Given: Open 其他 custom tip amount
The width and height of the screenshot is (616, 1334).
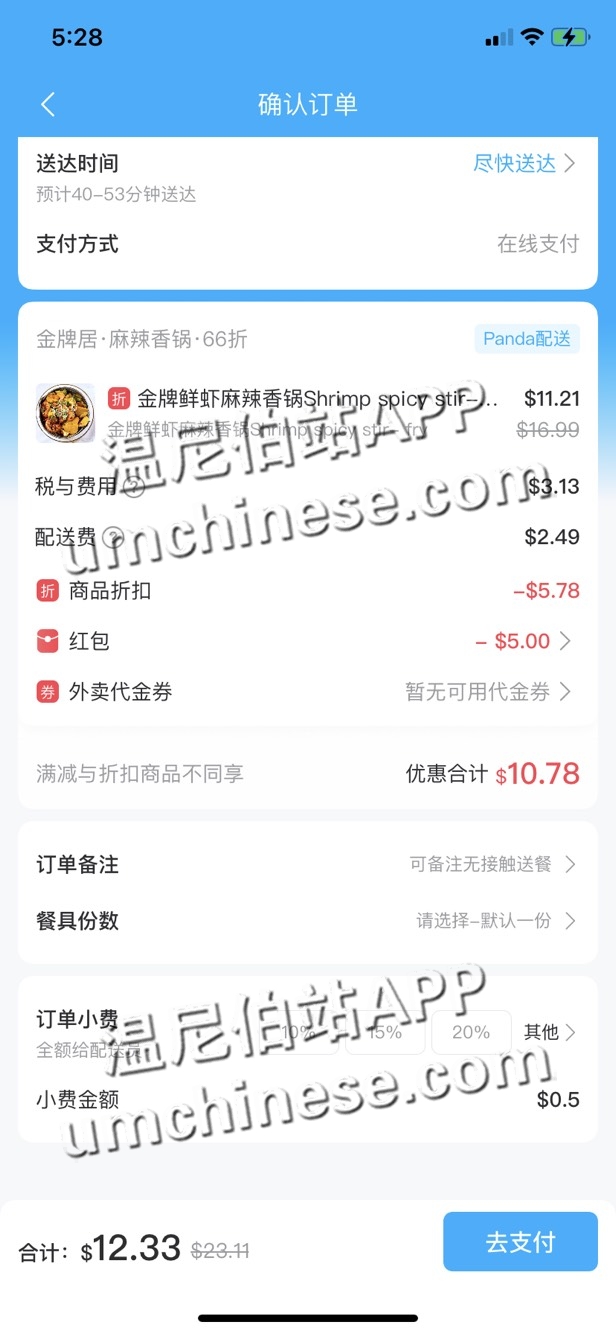Looking at the screenshot, I should (x=550, y=1032).
